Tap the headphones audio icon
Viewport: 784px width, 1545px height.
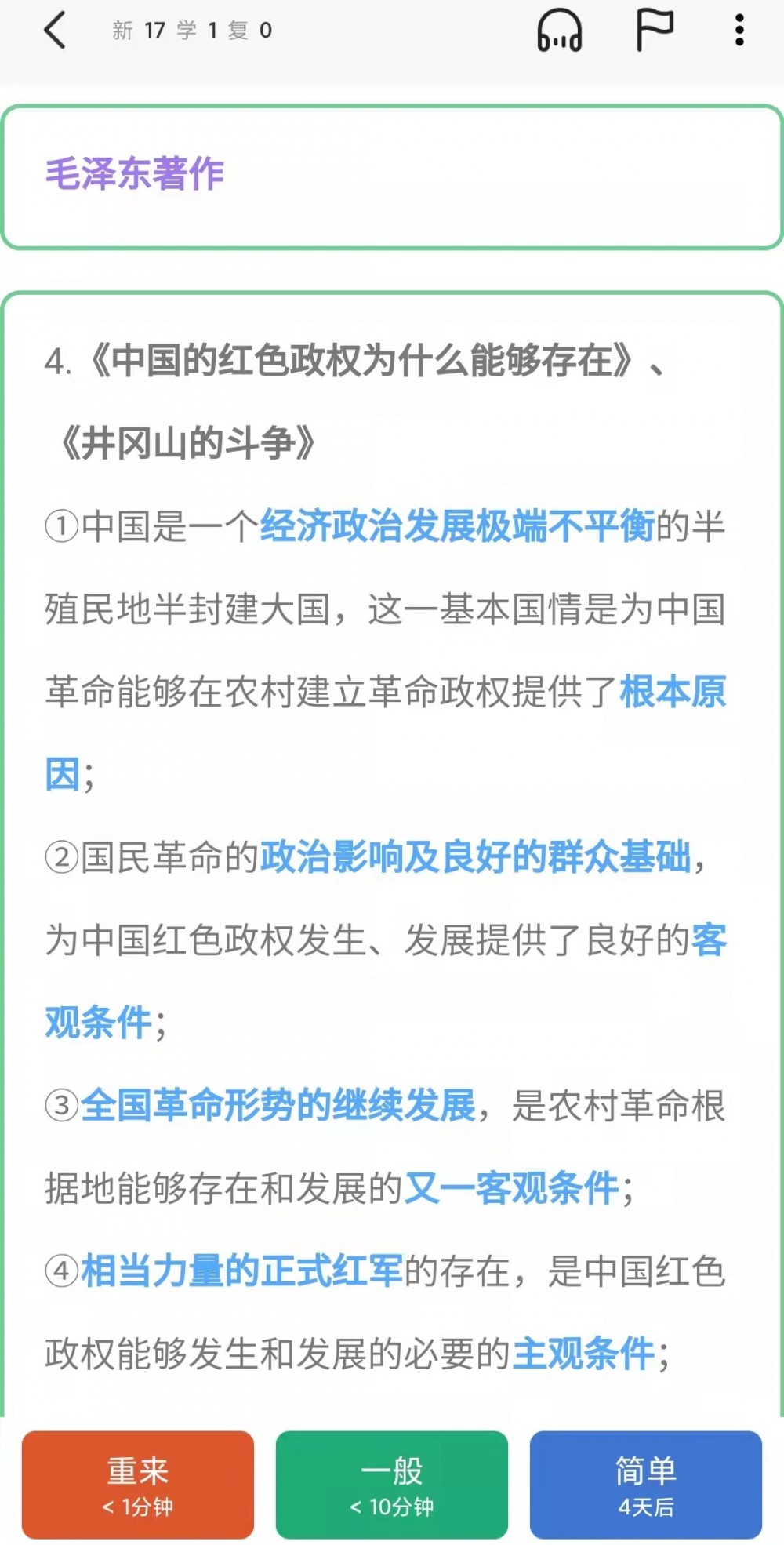559,31
